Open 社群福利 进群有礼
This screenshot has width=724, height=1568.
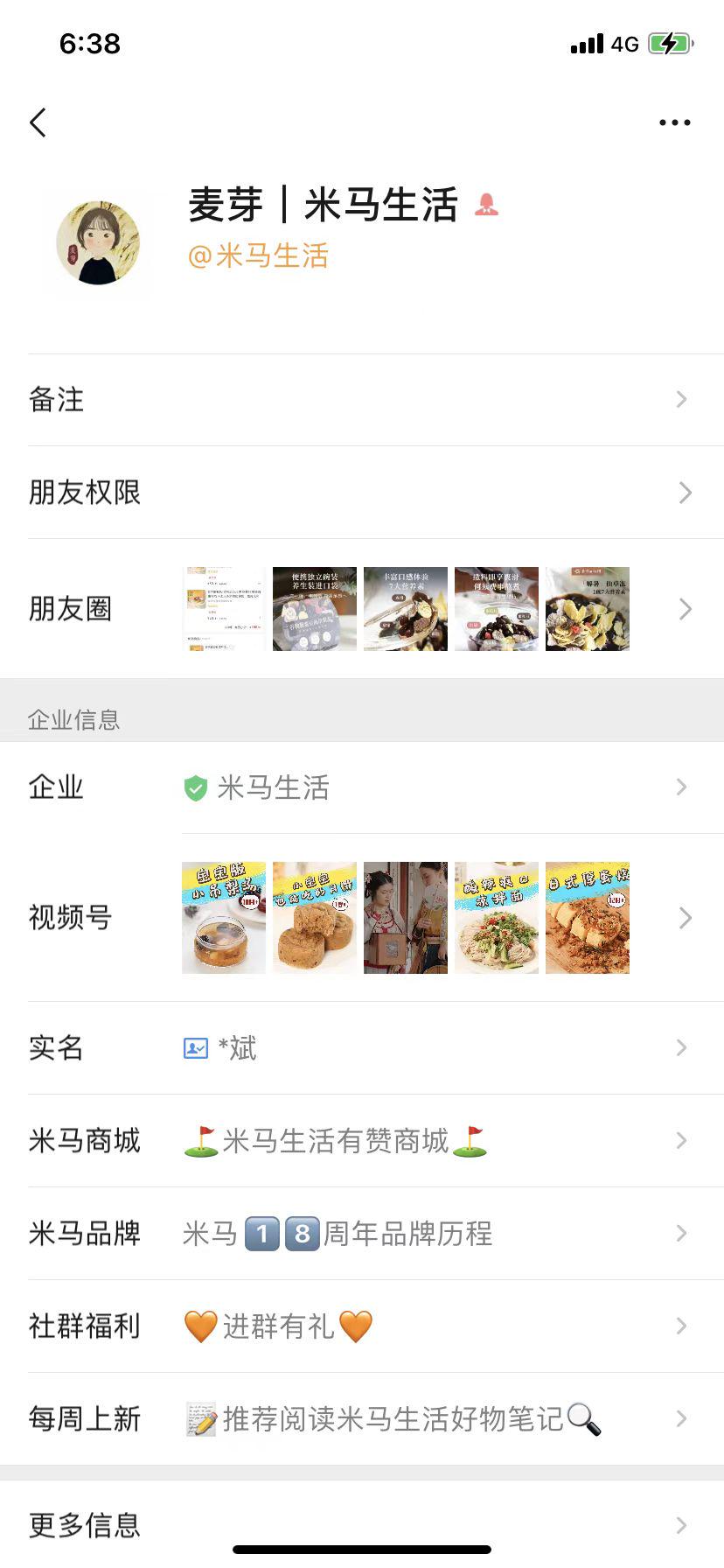362,1326
